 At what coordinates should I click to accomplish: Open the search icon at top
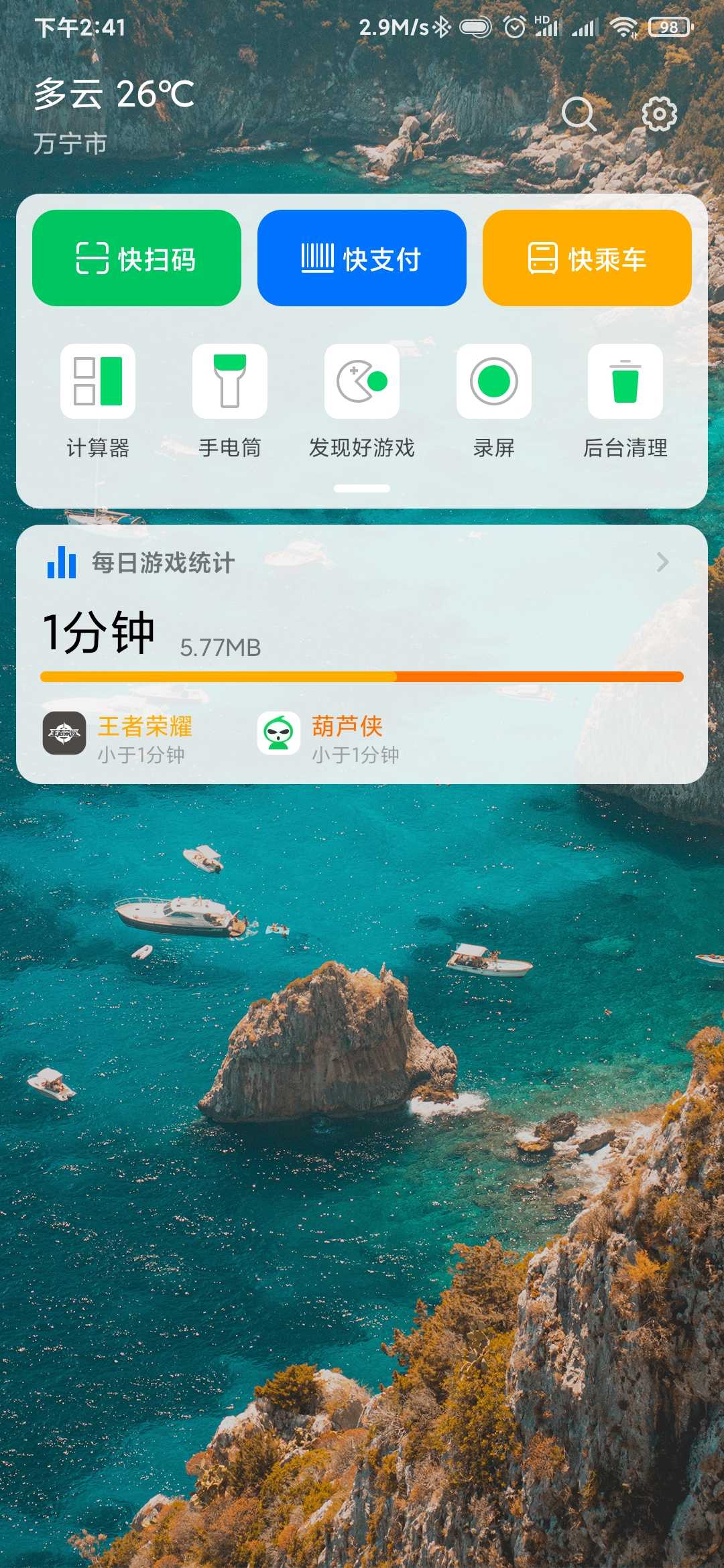pyautogui.click(x=579, y=114)
